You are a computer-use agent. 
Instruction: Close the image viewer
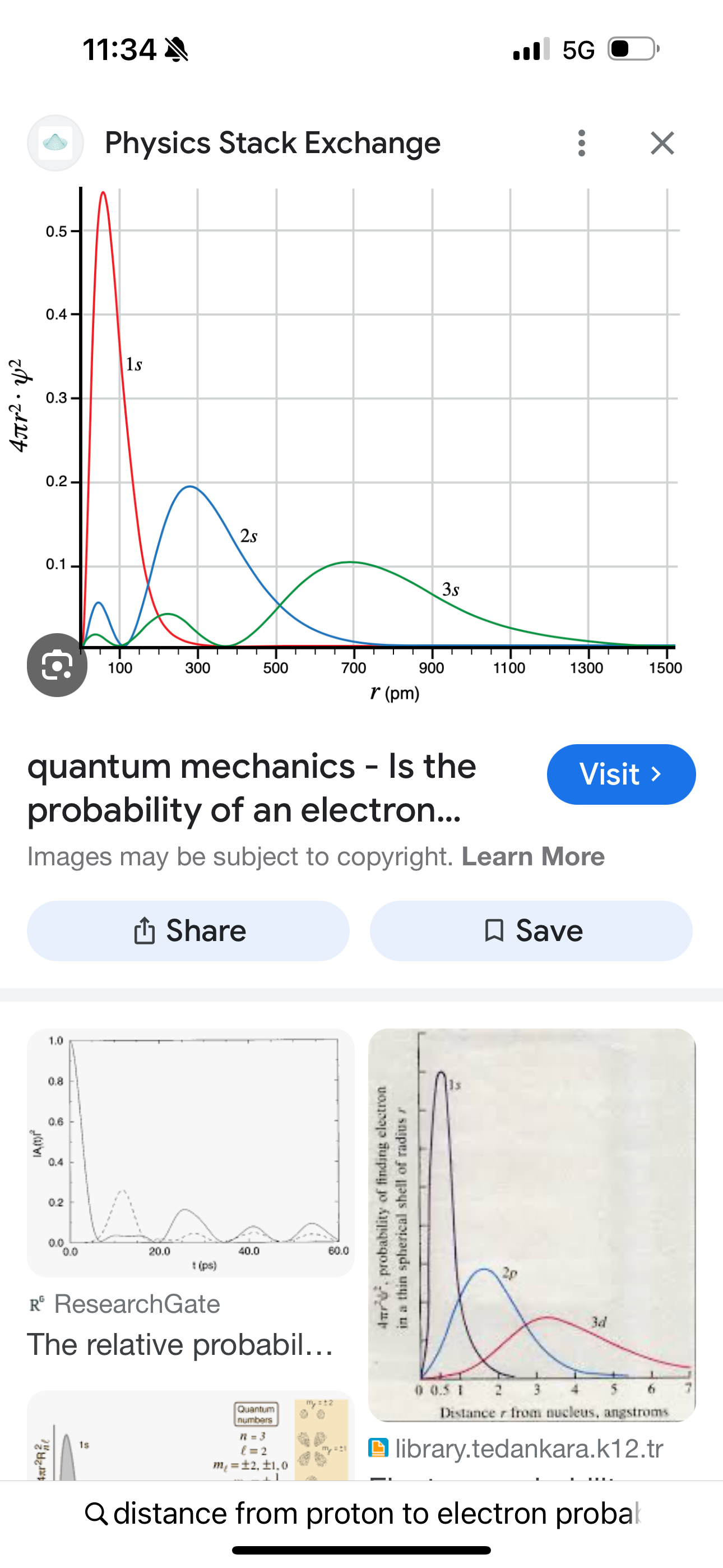tap(662, 143)
